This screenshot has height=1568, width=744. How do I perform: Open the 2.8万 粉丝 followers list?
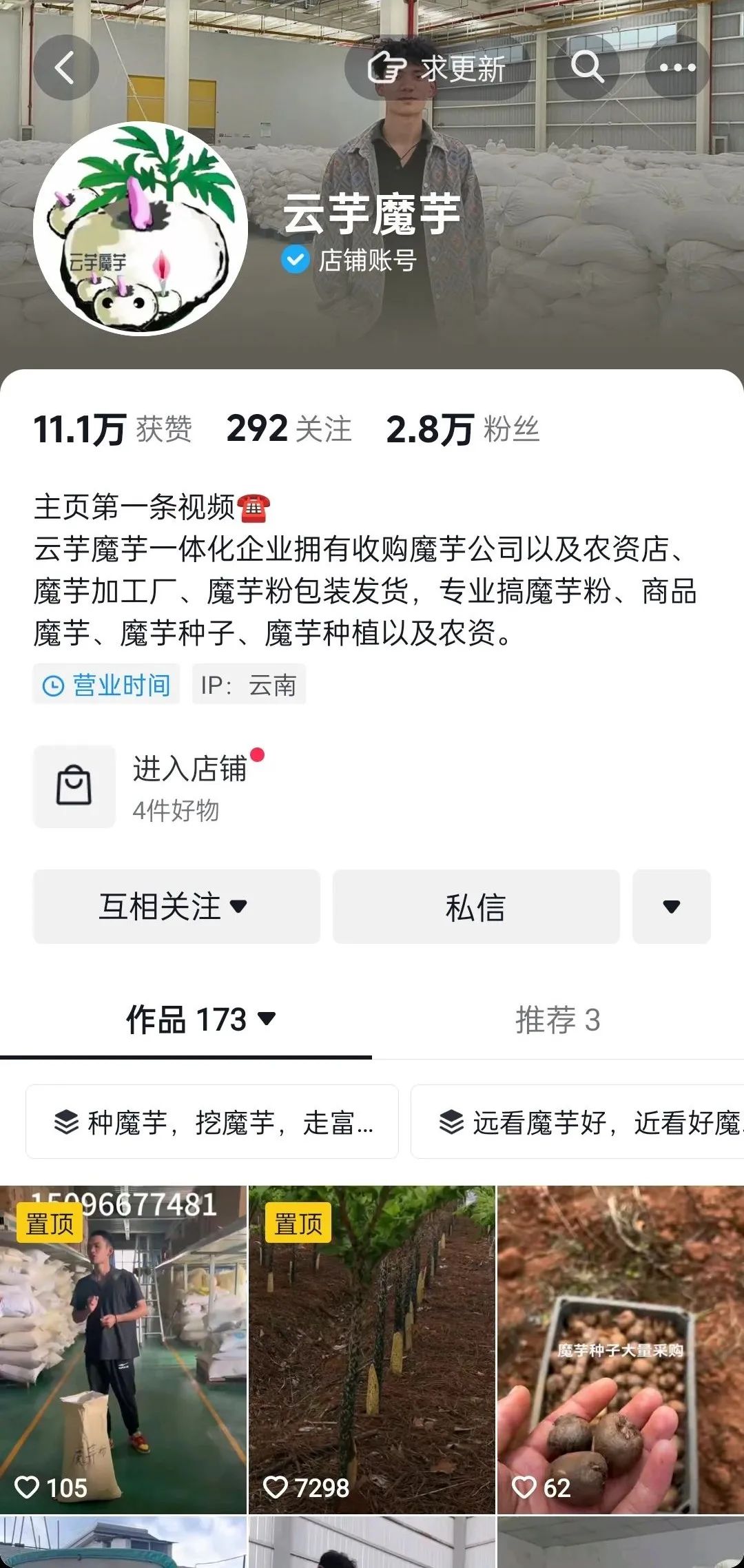(x=462, y=429)
